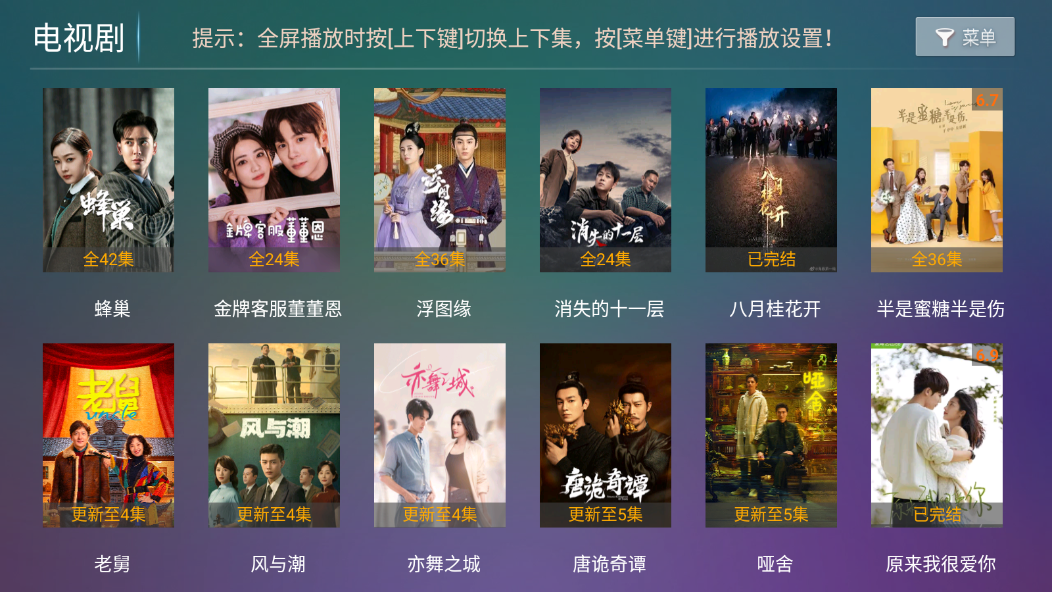Open 浮图缘 series details

point(440,180)
